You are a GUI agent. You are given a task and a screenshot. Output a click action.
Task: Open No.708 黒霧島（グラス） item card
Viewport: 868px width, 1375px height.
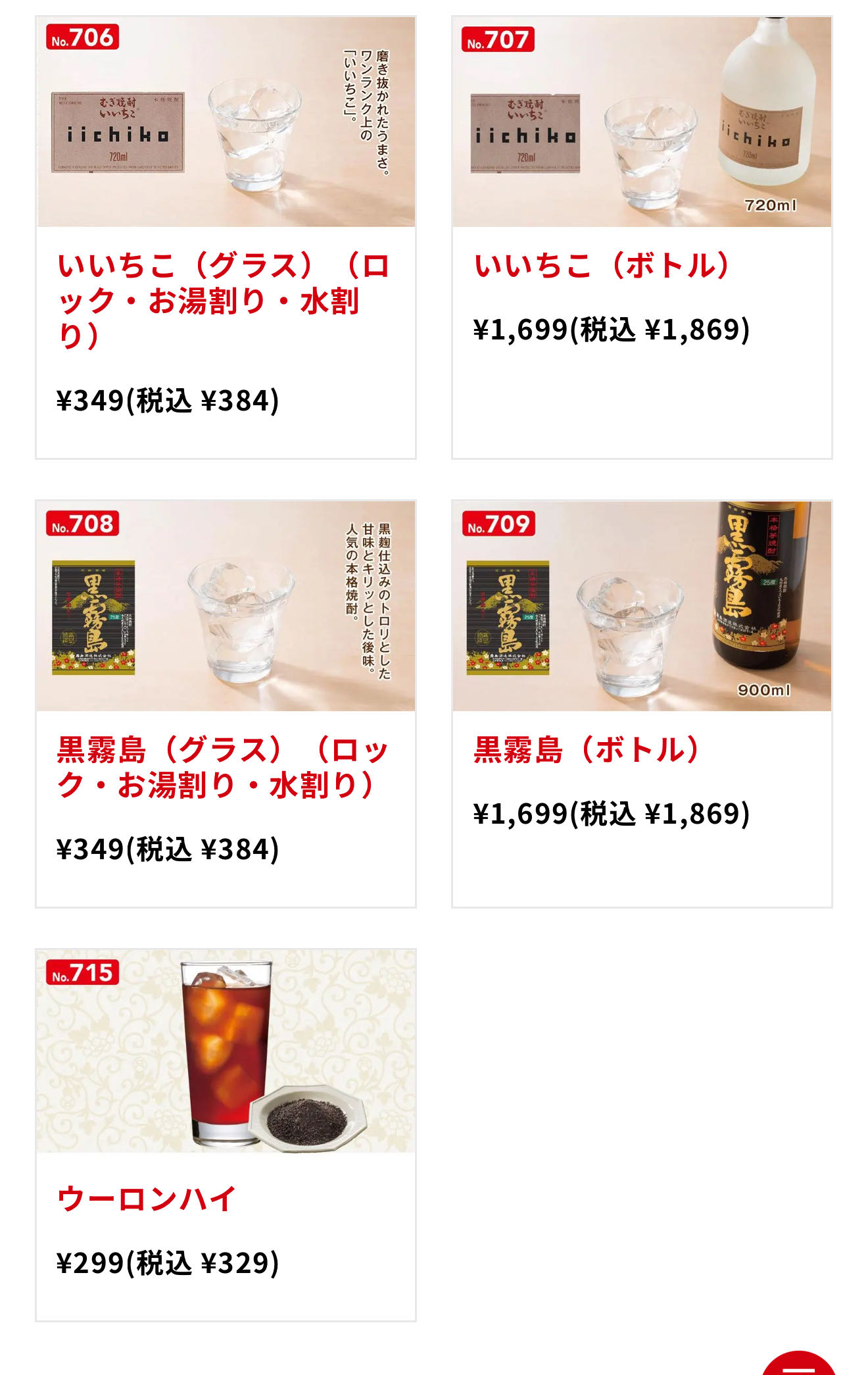[226, 704]
